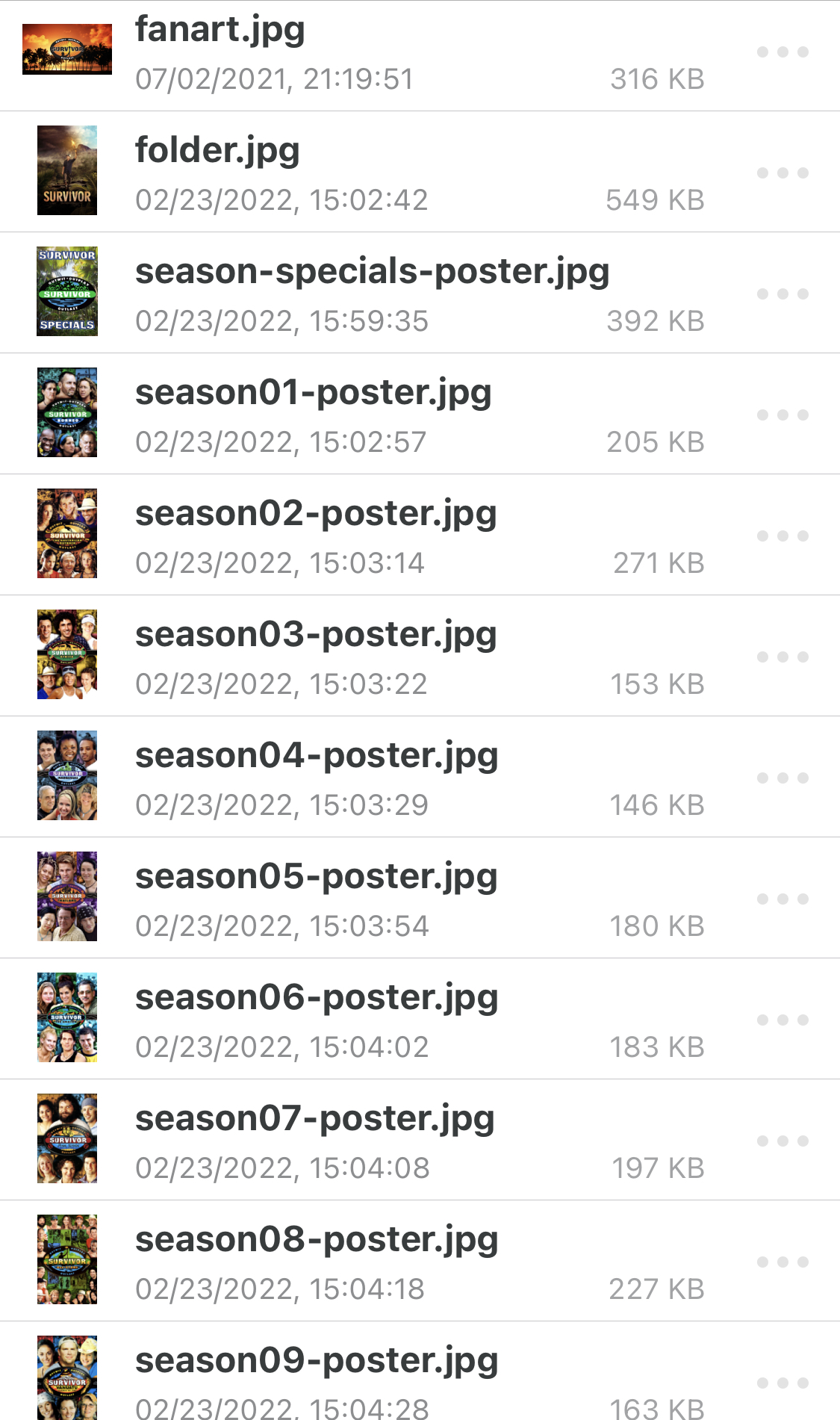
Task: Tap the three dots beside season-specials-poster.jpg
Action: tap(783, 294)
